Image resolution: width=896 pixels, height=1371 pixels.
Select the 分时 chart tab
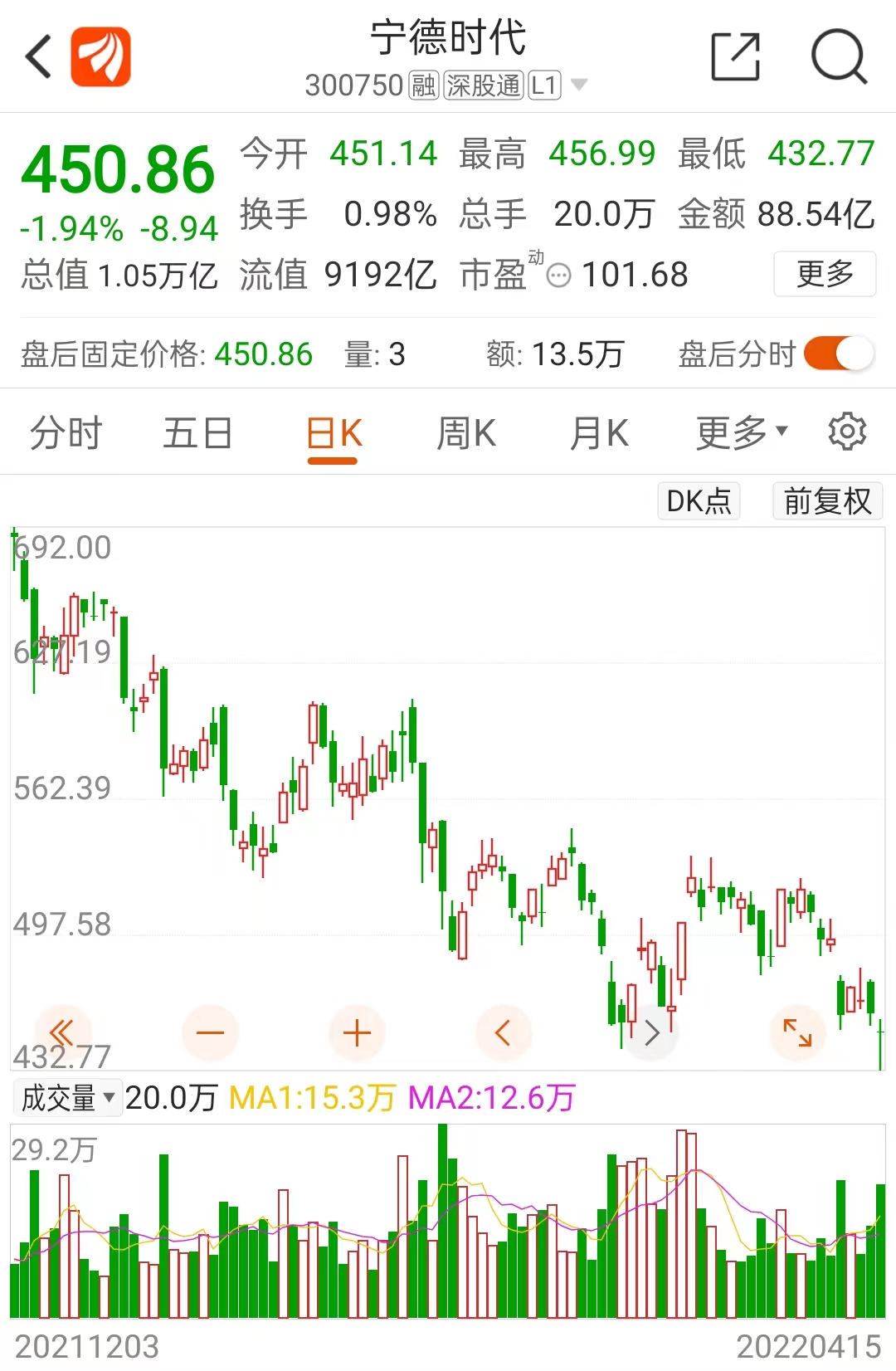[x=66, y=432]
